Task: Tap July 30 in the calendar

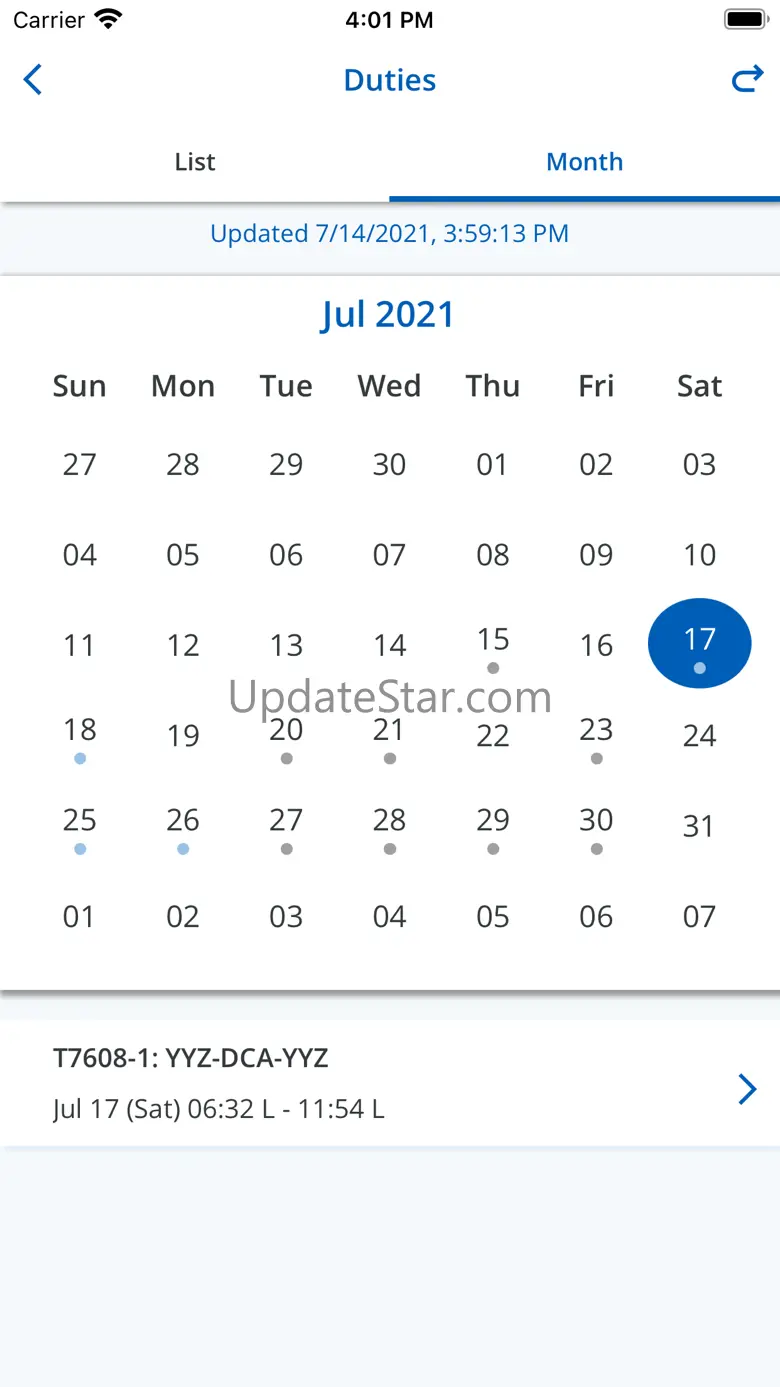Action: tap(596, 826)
